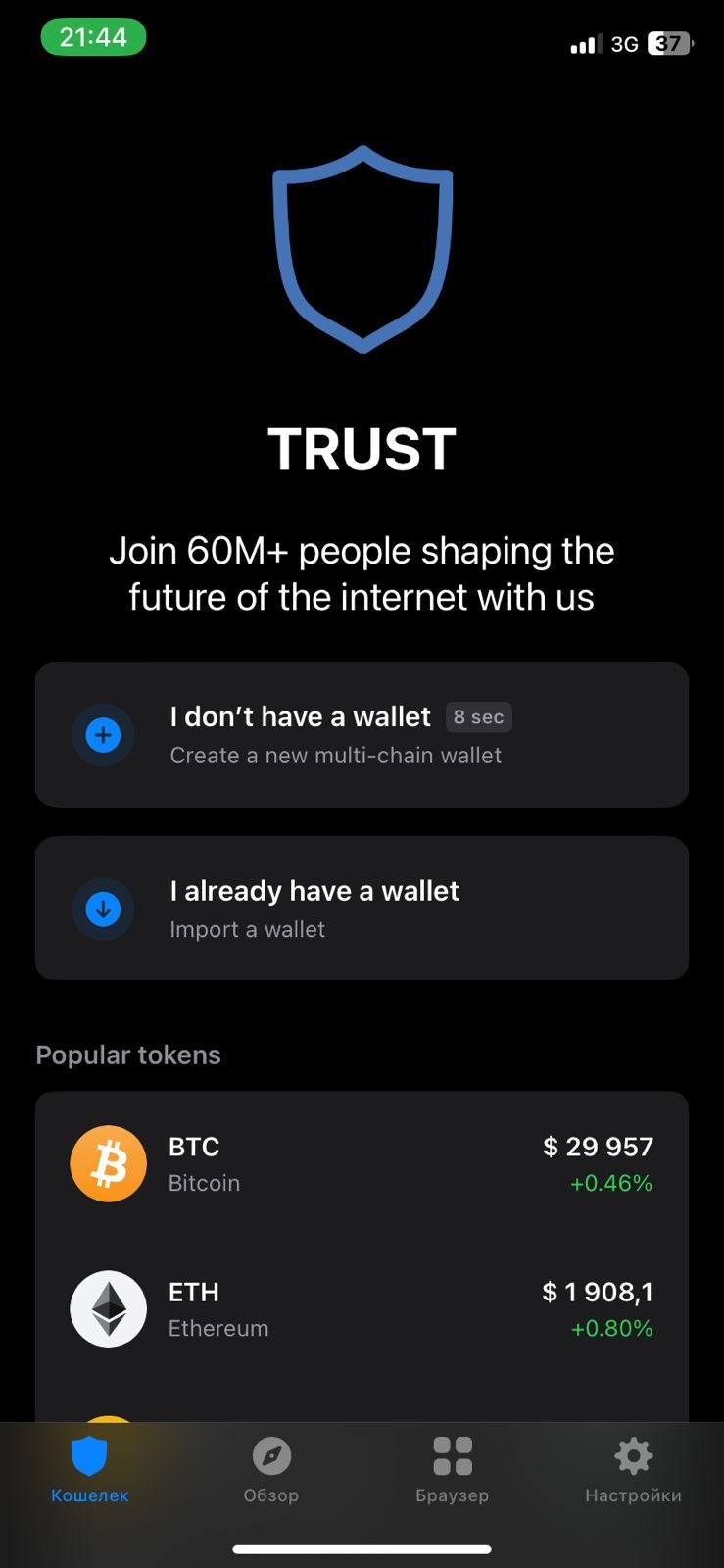Switch to the Браузер tab
This screenshot has height=1568, width=724.
point(452,1470)
